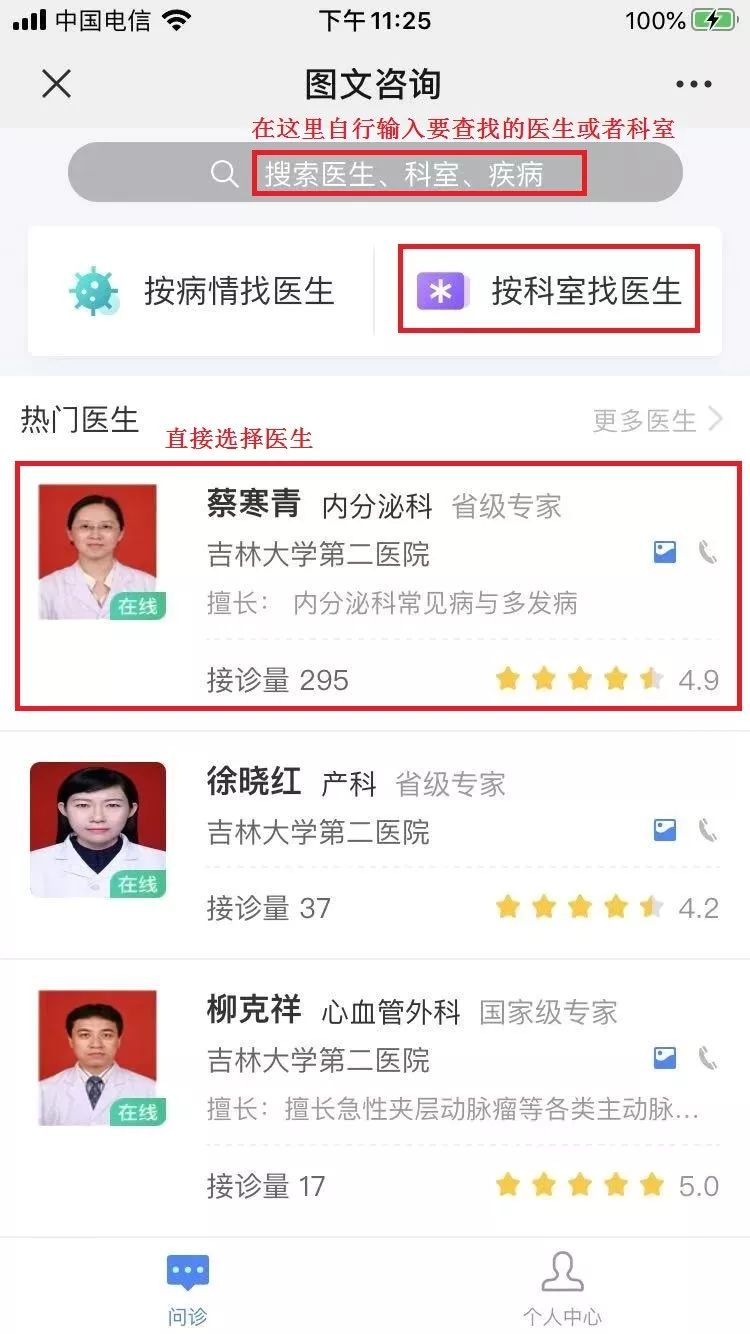Open doctor 柳克祥's profile card

[375, 1097]
